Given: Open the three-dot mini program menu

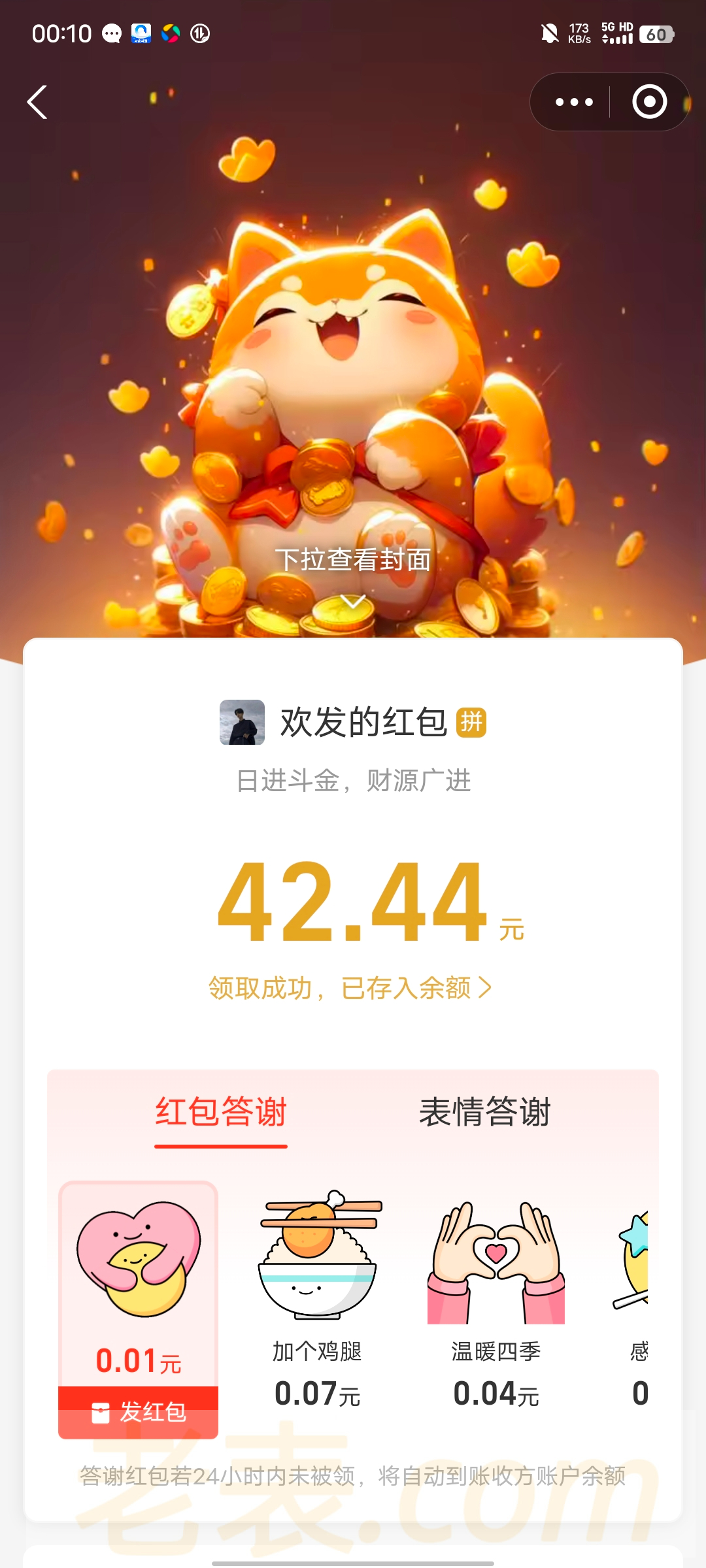Looking at the screenshot, I should pos(574,103).
